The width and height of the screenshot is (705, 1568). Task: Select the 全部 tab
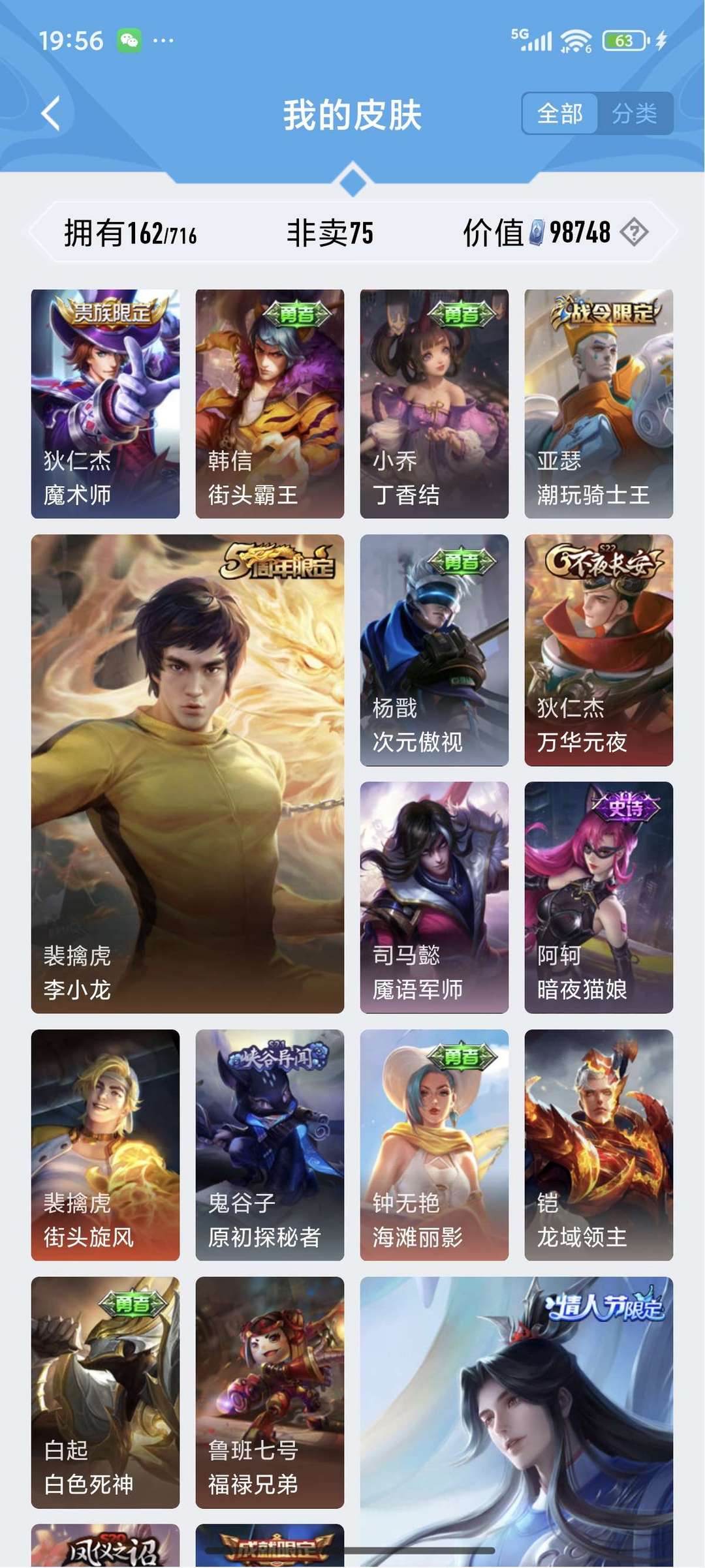point(559,114)
